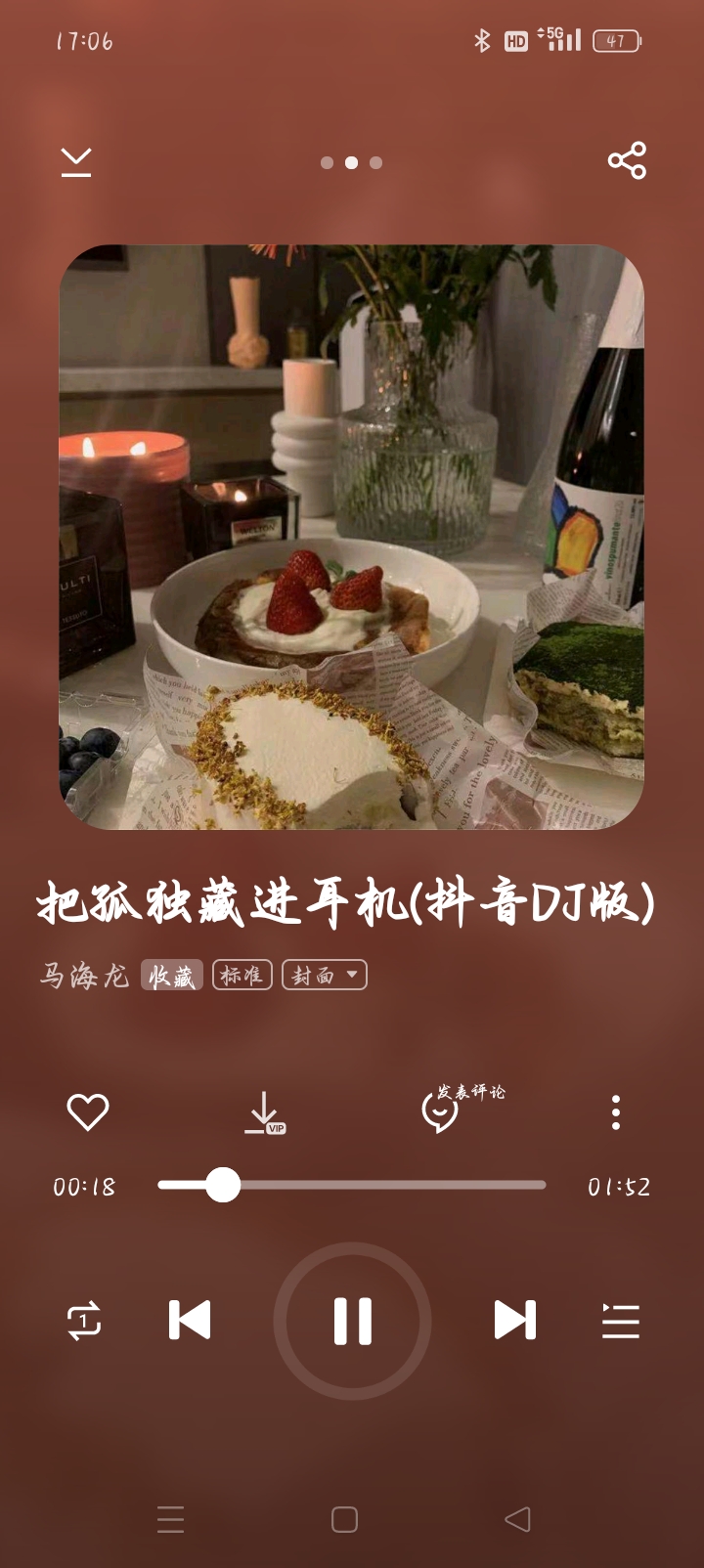Share this song via the share icon
The width and height of the screenshot is (704, 1568).
pos(625,159)
